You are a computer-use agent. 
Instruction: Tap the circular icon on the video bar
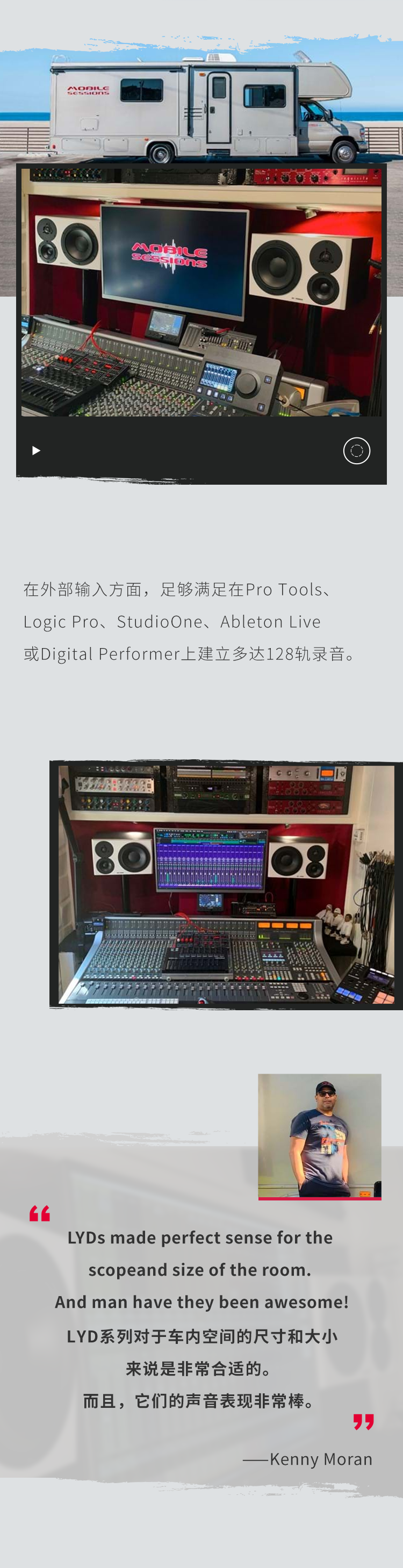(x=356, y=450)
